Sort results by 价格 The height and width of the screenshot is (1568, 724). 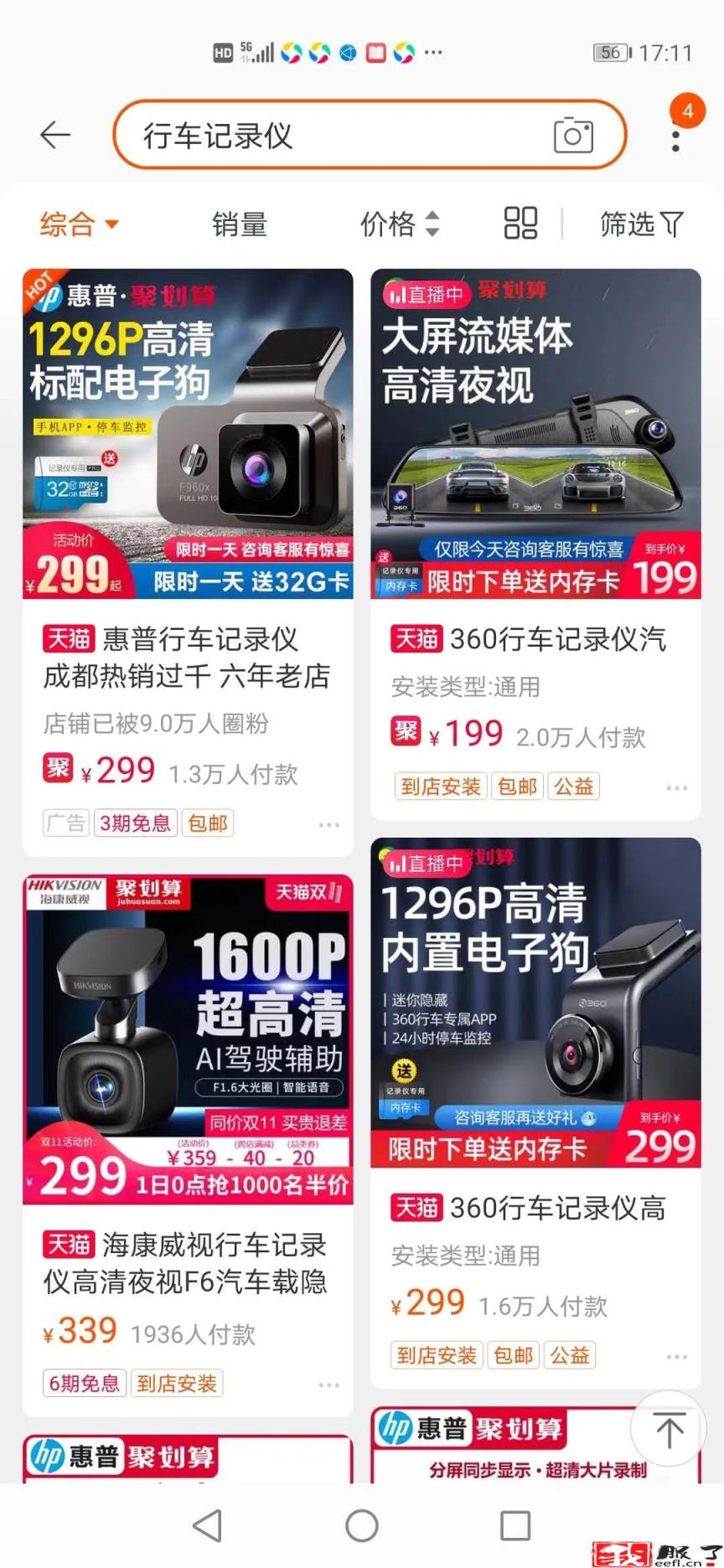pos(399,224)
